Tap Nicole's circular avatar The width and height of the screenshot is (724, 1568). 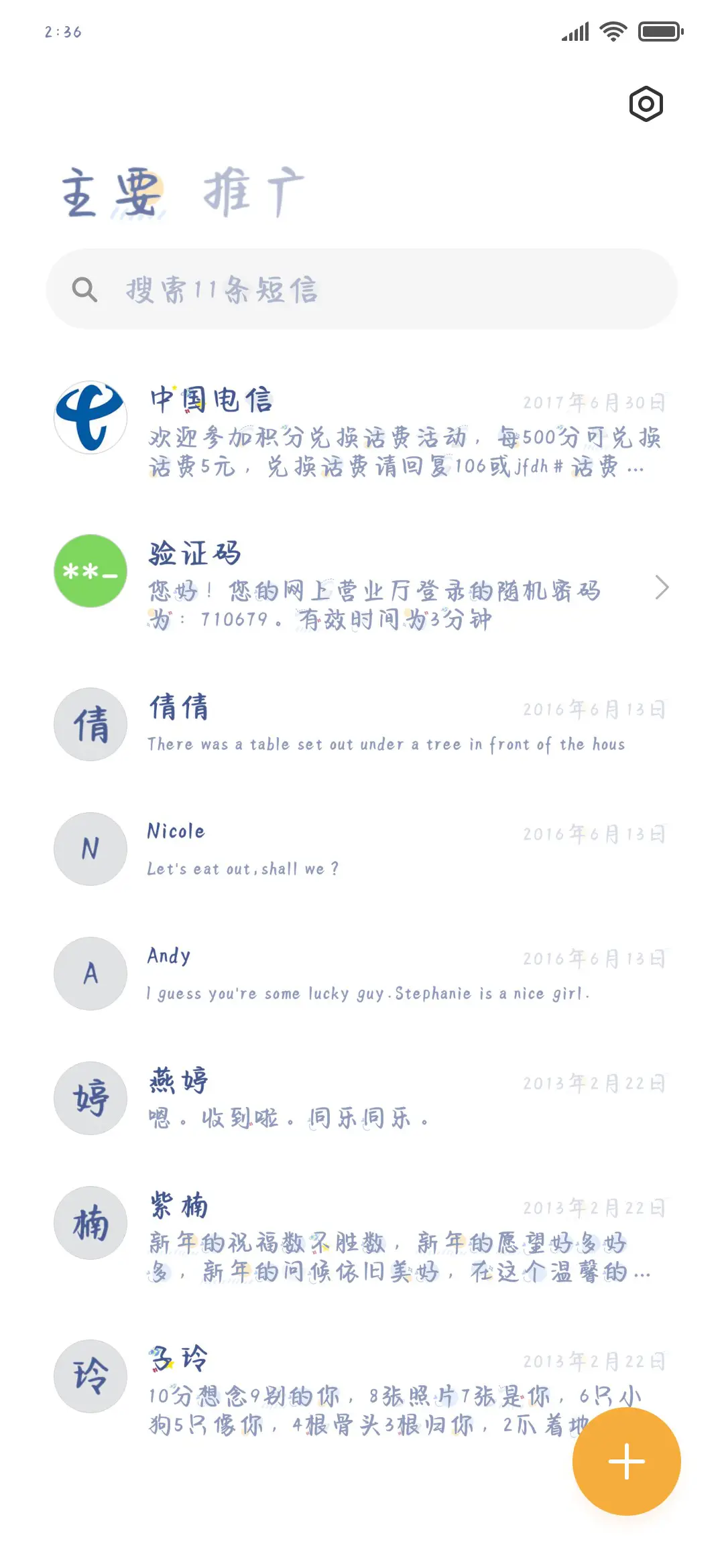pos(90,849)
